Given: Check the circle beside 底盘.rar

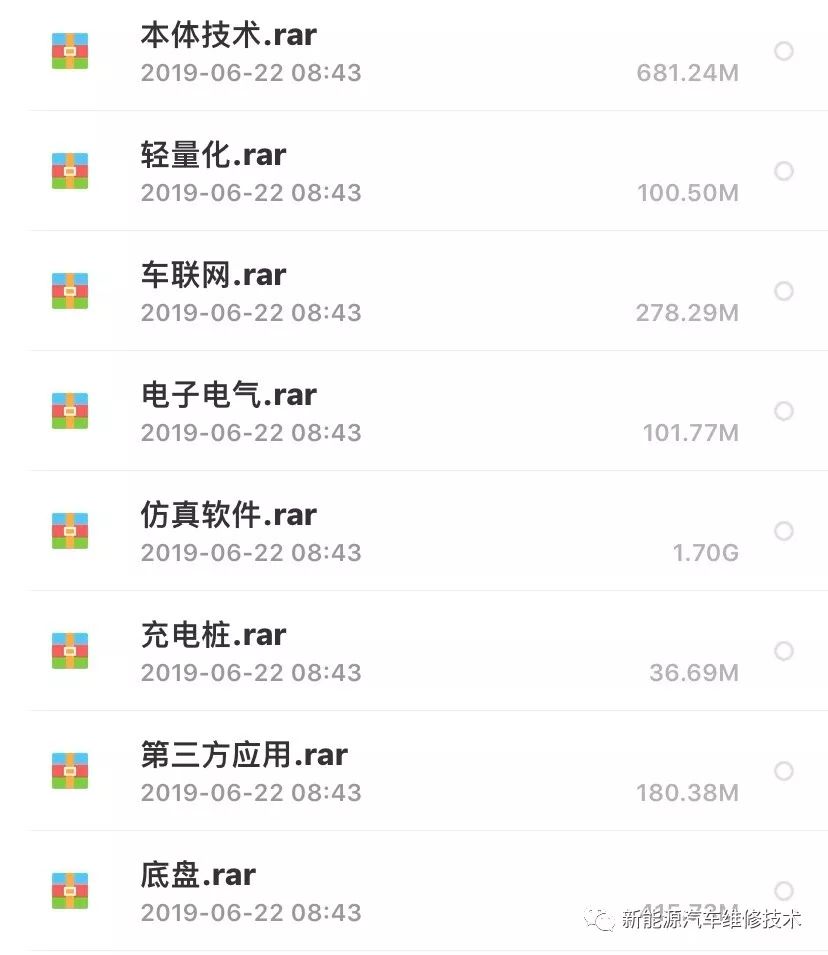Looking at the screenshot, I should click(784, 891).
